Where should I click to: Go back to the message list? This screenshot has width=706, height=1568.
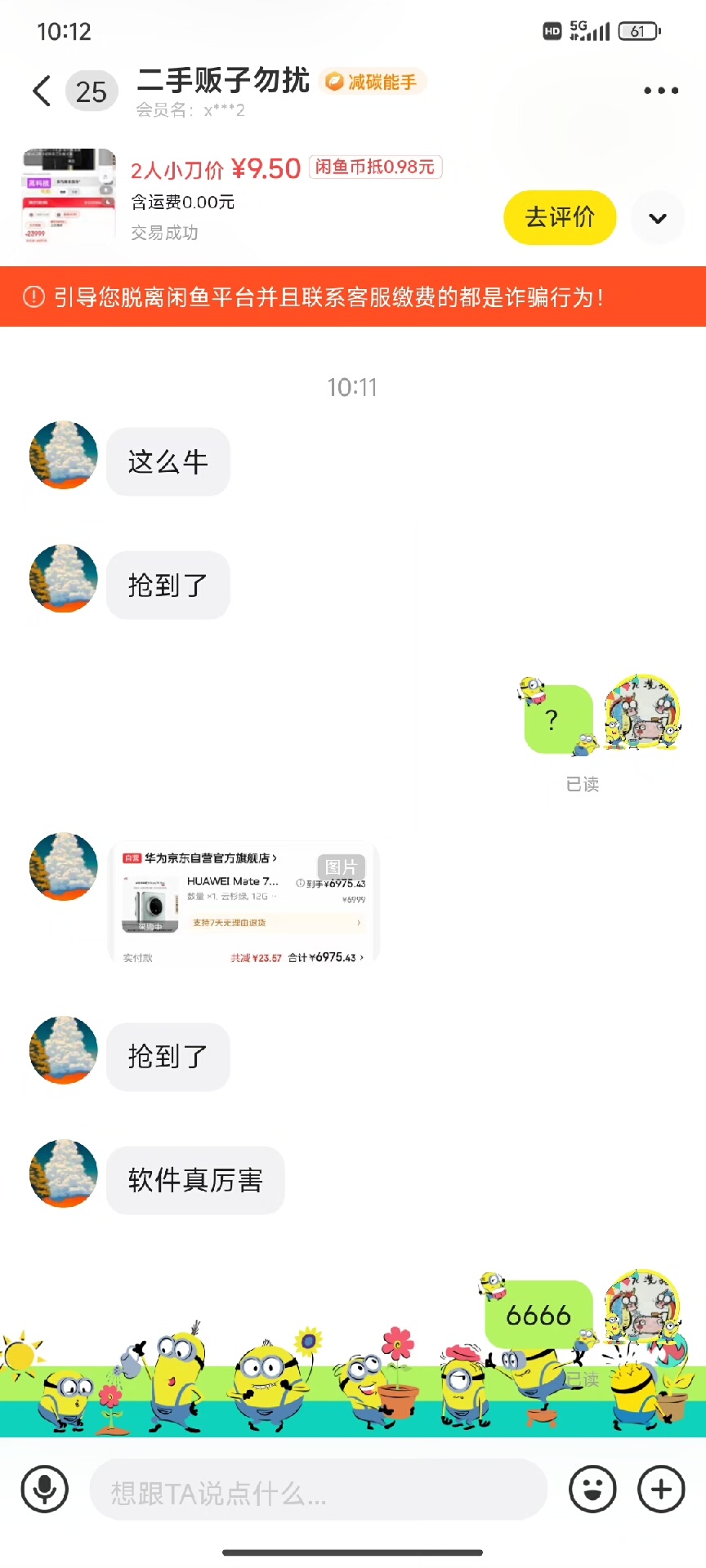(42, 91)
